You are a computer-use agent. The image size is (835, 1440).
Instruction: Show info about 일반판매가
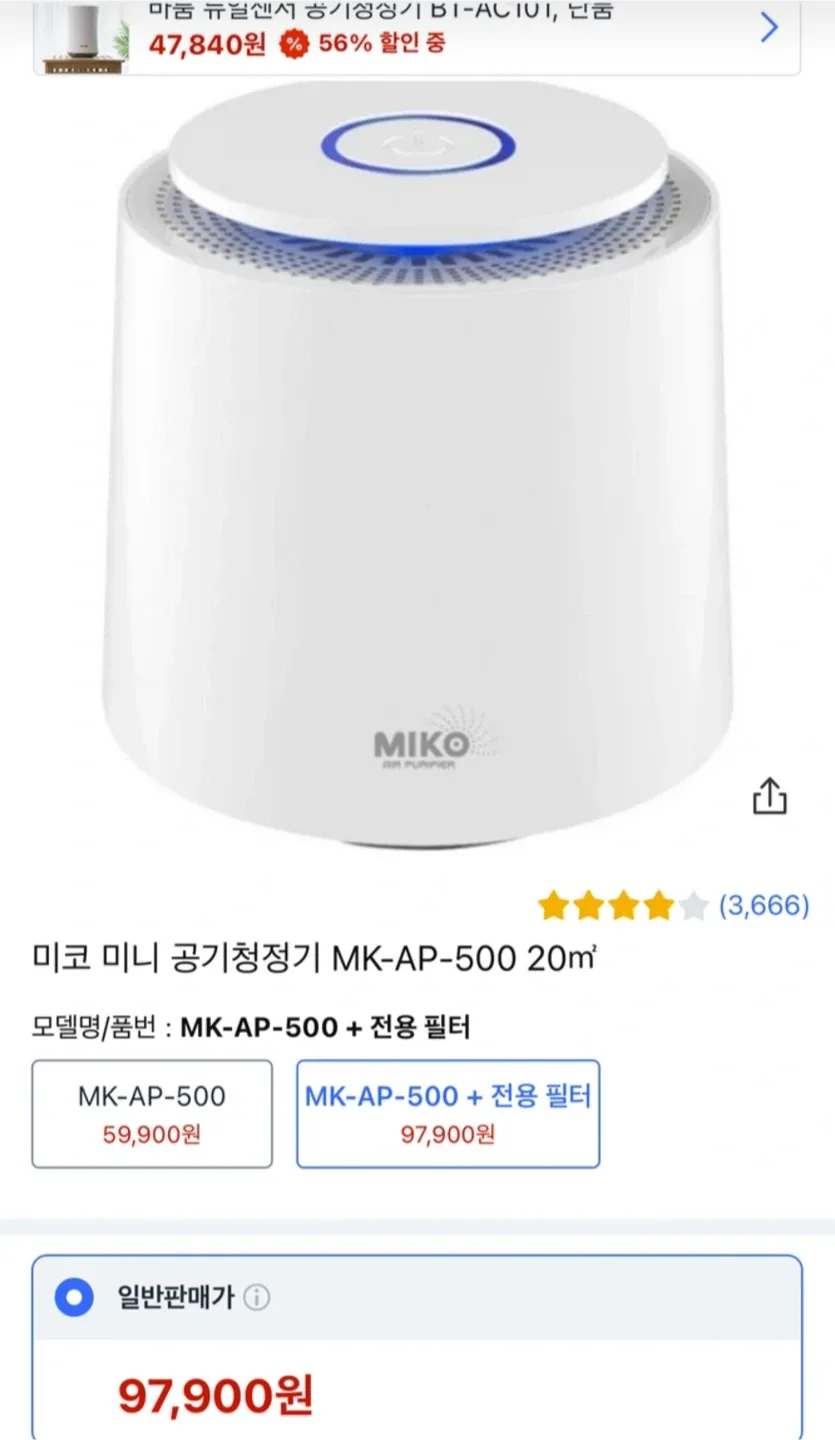257,1298
